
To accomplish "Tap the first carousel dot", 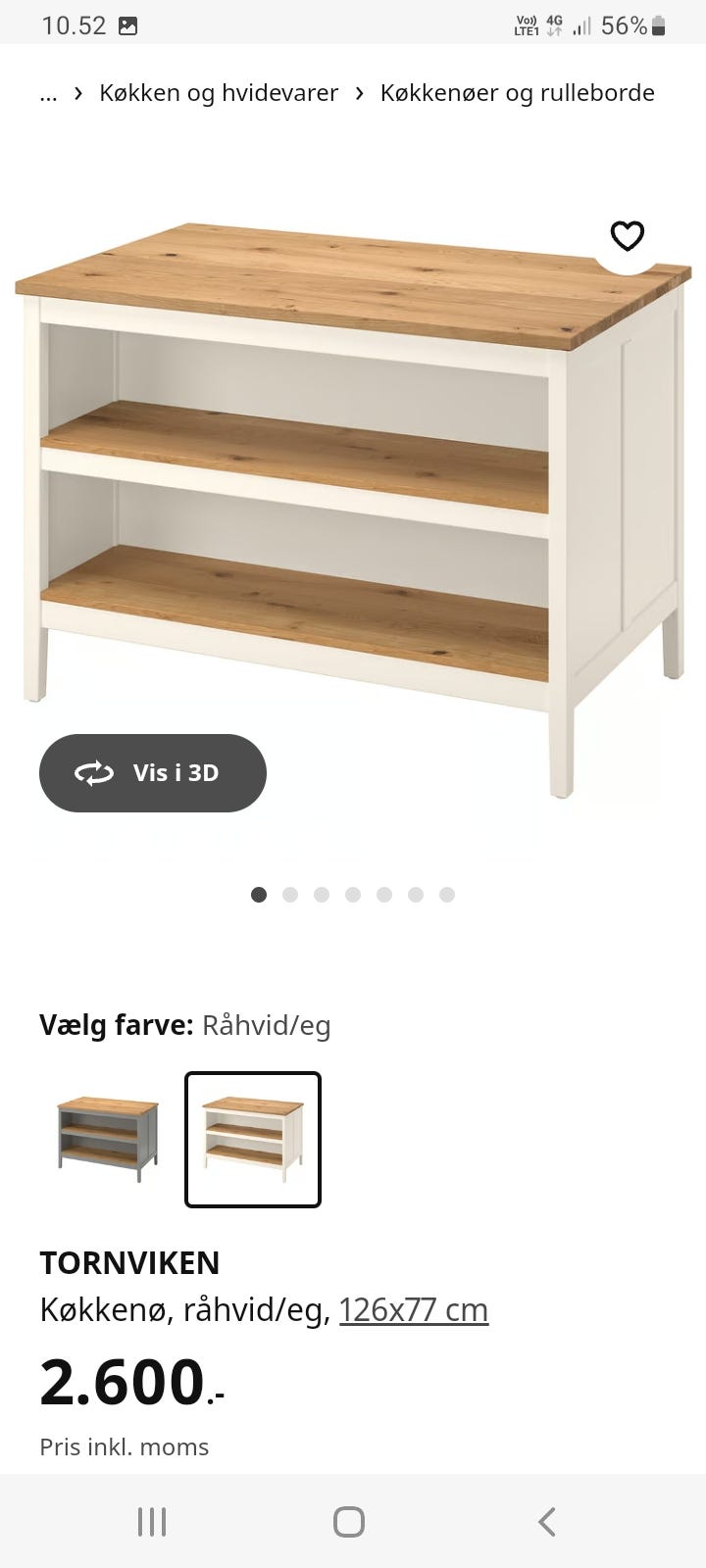I will [259, 894].
